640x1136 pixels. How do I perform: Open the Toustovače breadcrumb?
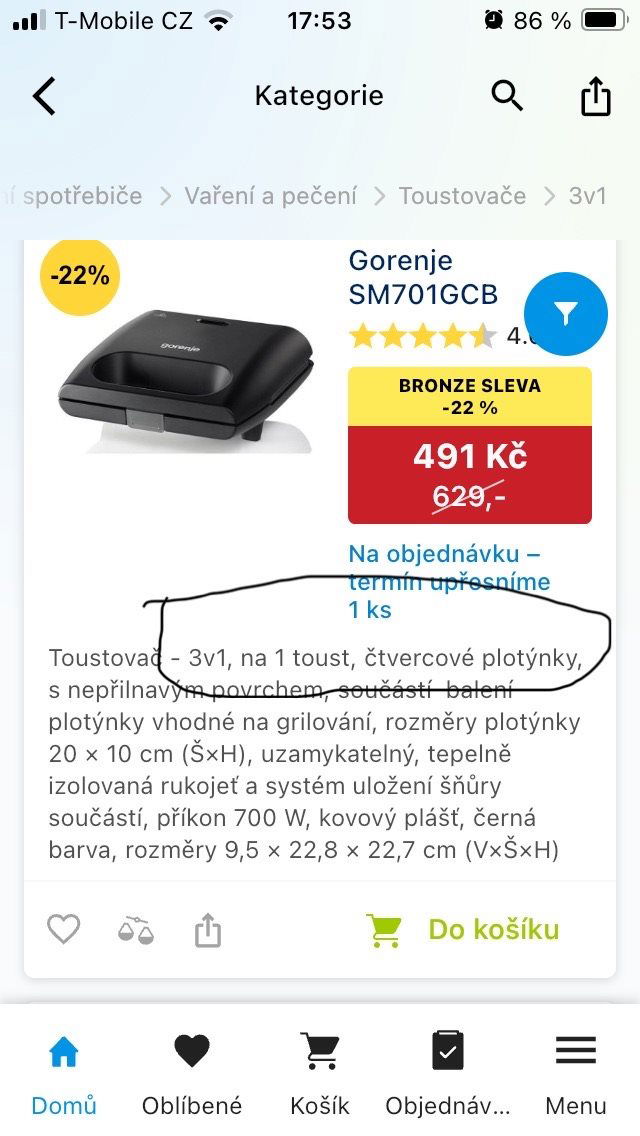[462, 196]
